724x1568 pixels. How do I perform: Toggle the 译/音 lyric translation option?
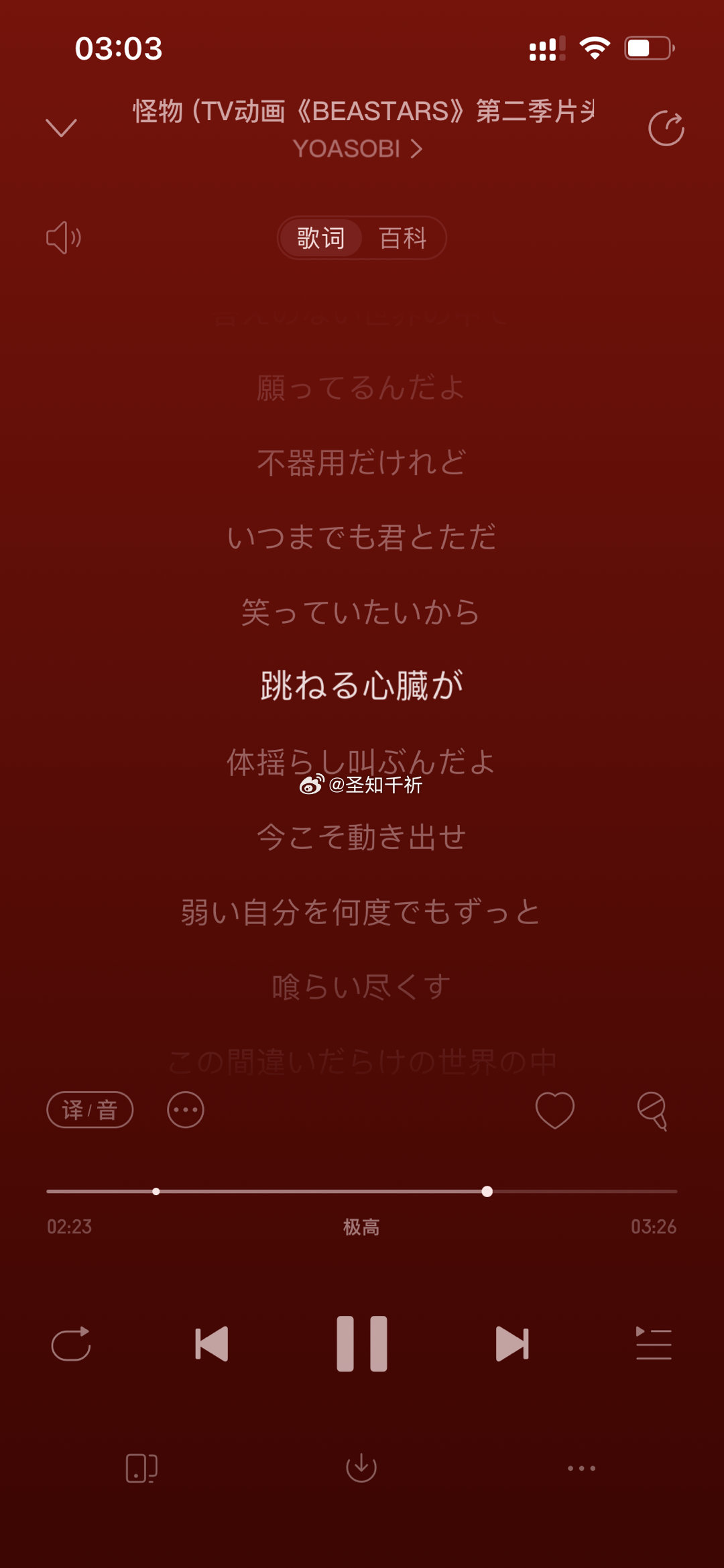90,1110
